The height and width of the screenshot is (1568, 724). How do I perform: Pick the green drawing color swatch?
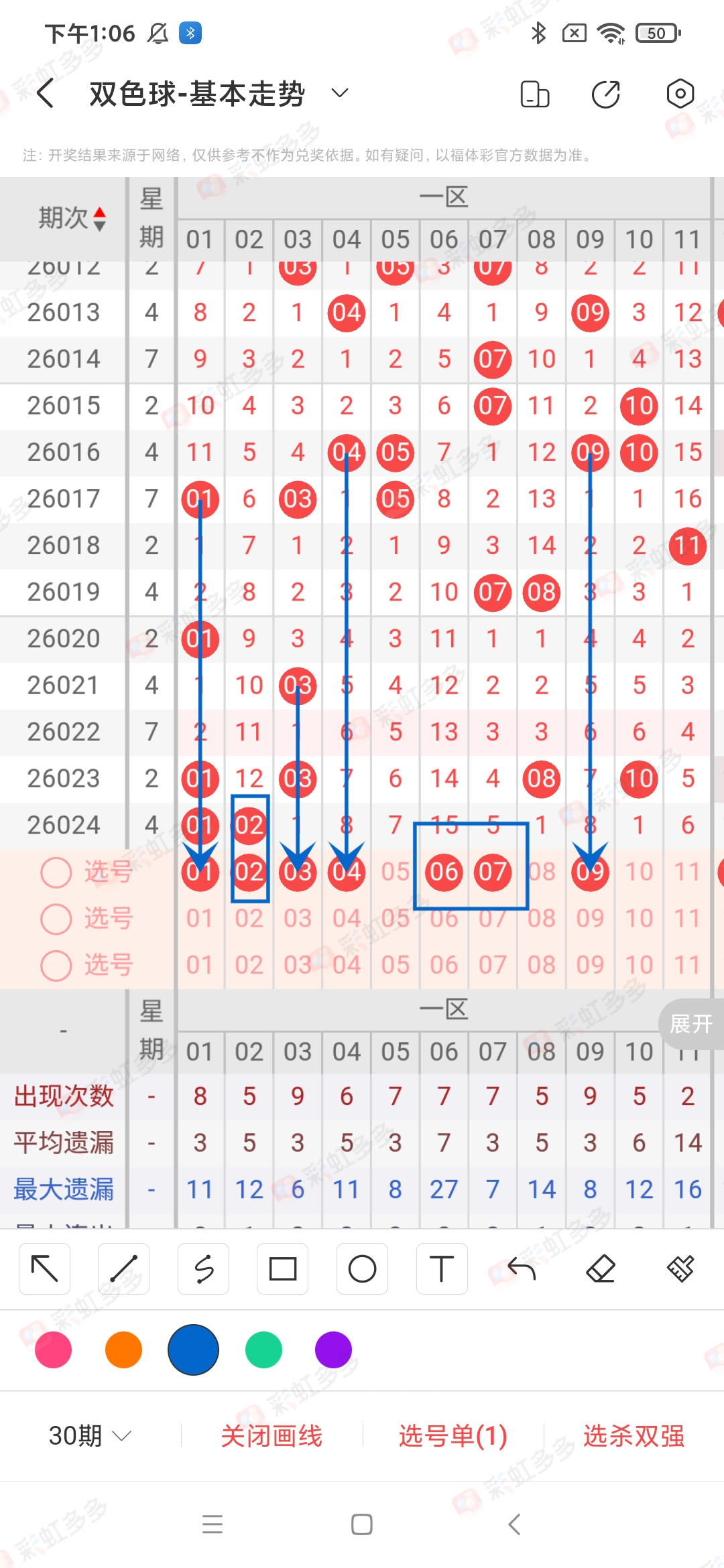(263, 1350)
